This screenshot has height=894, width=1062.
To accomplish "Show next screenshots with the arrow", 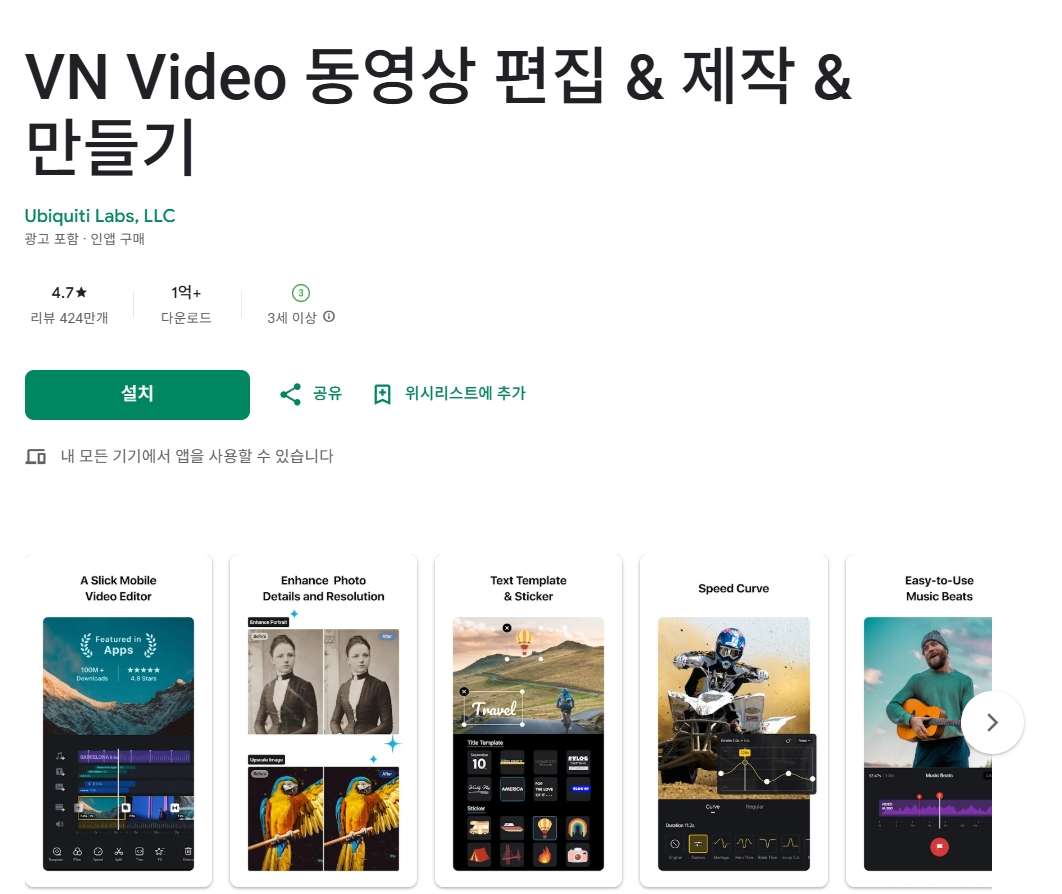I will pos(992,722).
